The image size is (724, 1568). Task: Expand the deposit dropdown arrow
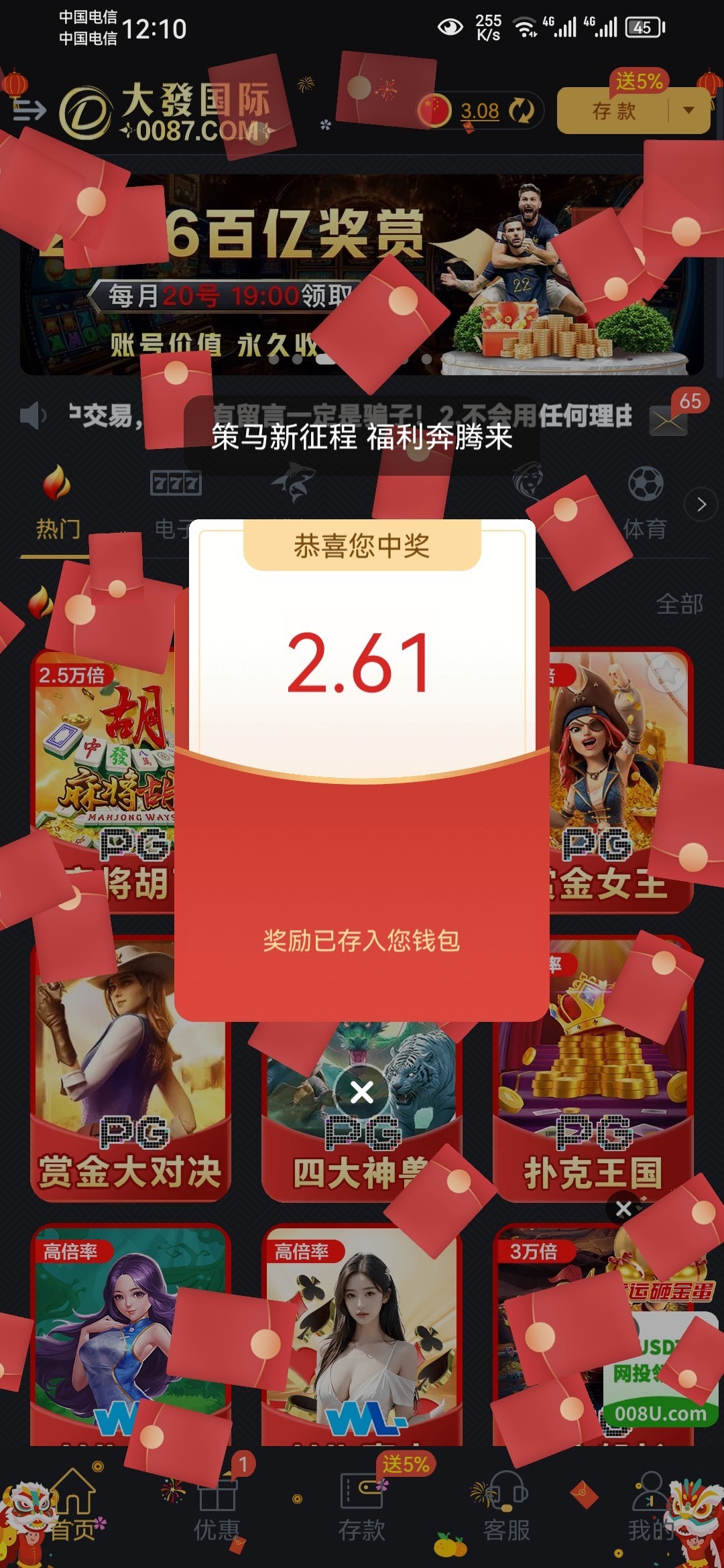click(x=688, y=111)
